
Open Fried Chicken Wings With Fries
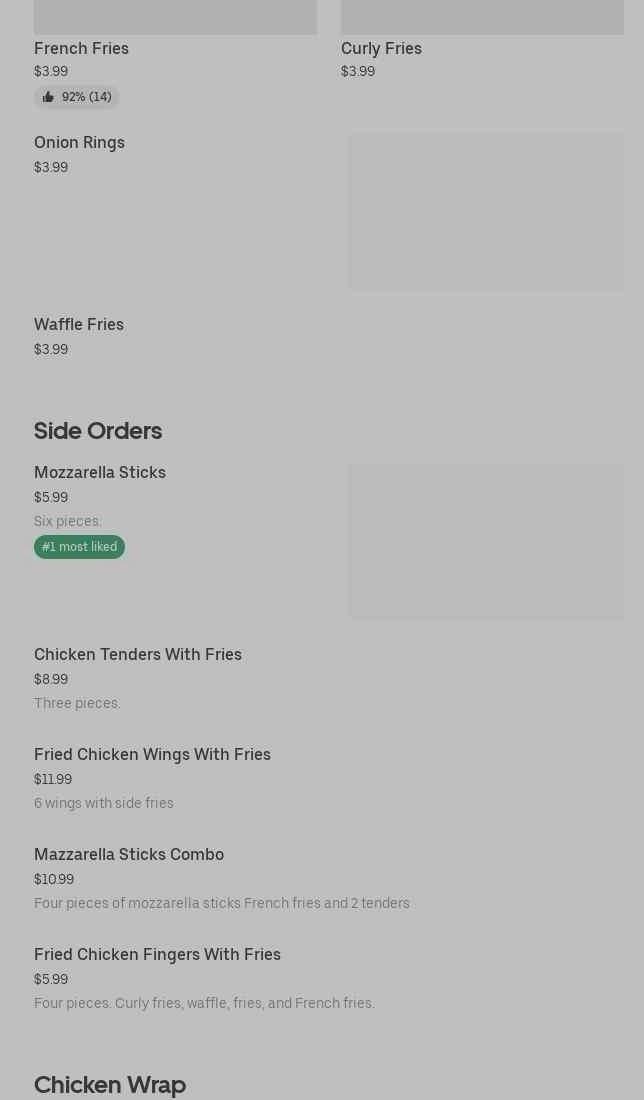point(152,754)
